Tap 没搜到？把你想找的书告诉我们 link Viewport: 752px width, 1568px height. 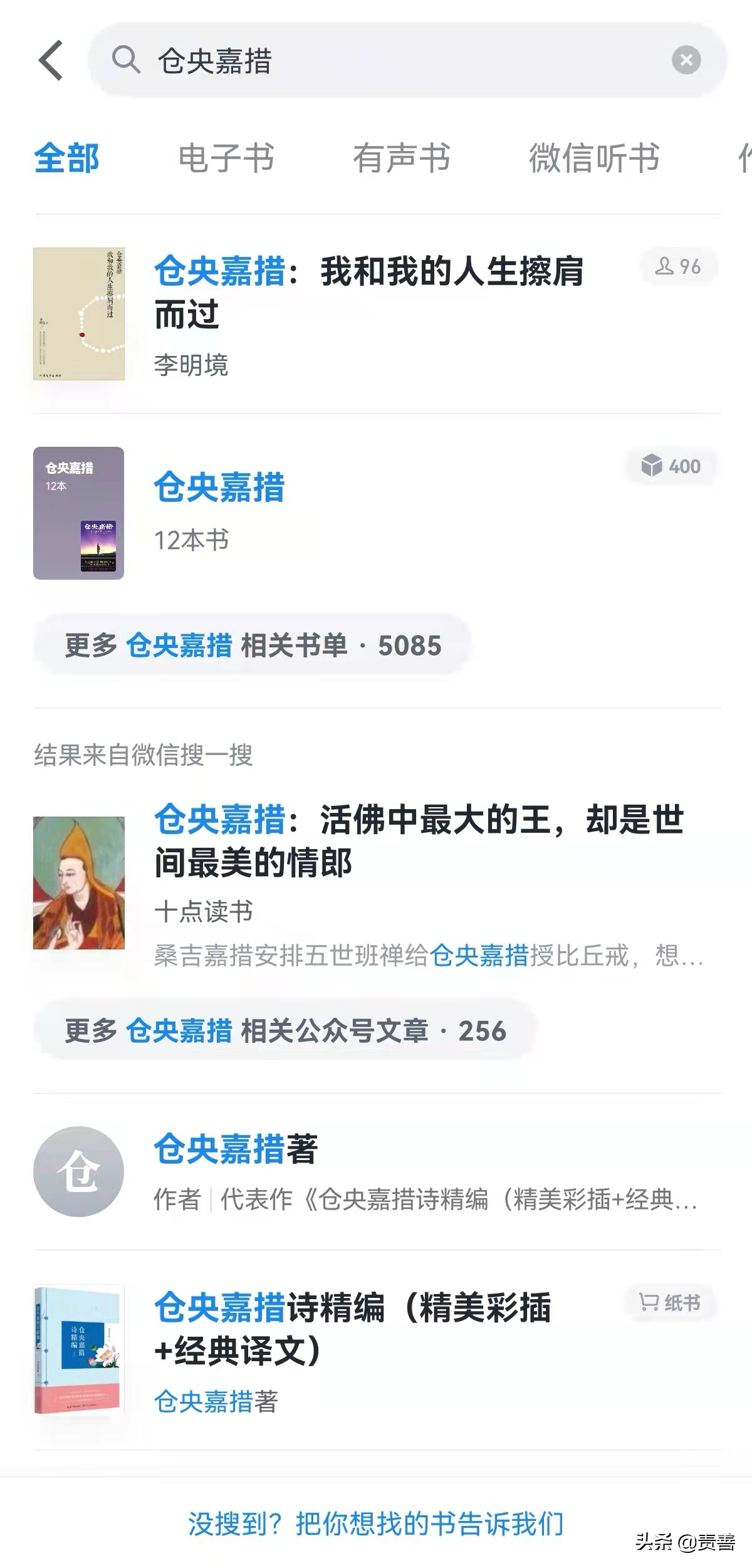click(x=376, y=1524)
